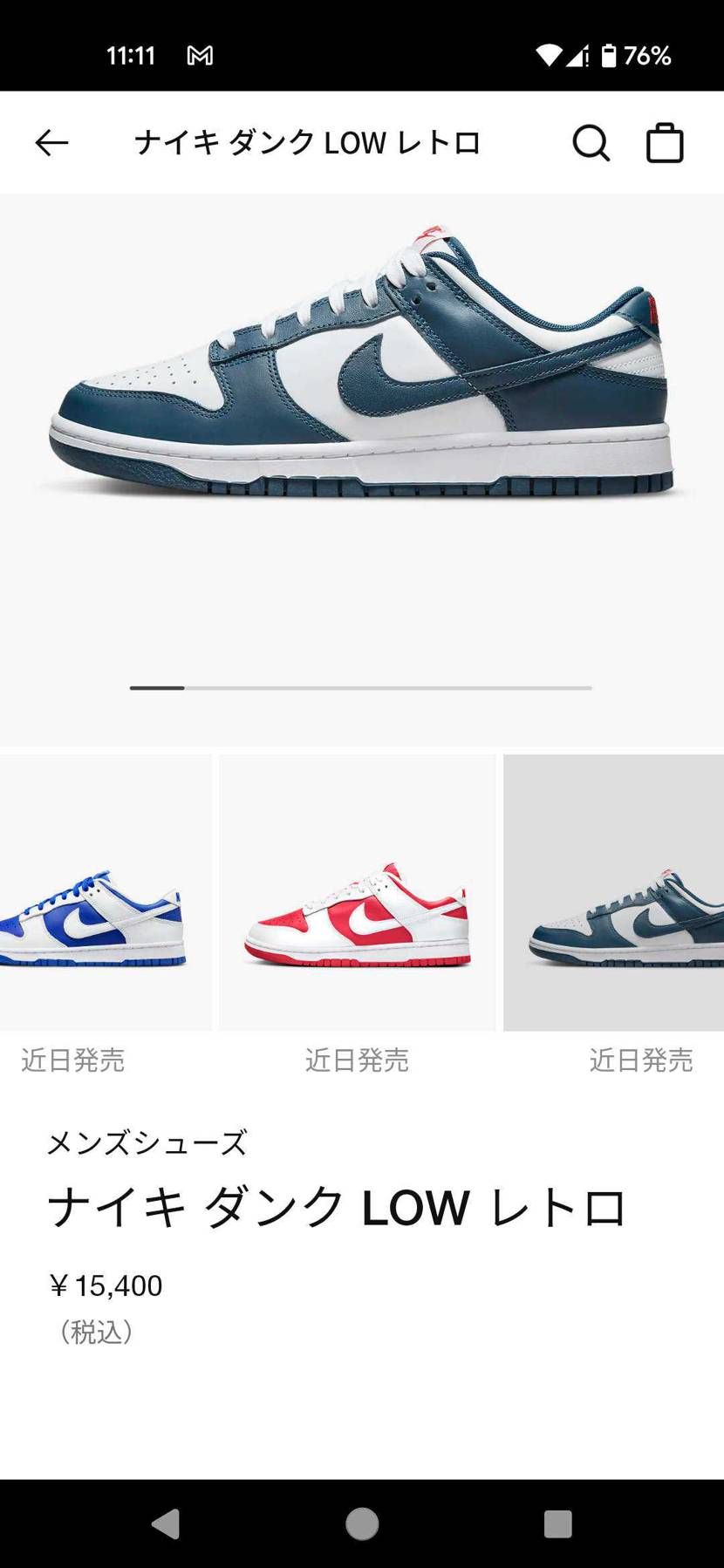The height and width of the screenshot is (1568, 724).
Task: Go back using the top-left arrow
Action: point(51,143)
